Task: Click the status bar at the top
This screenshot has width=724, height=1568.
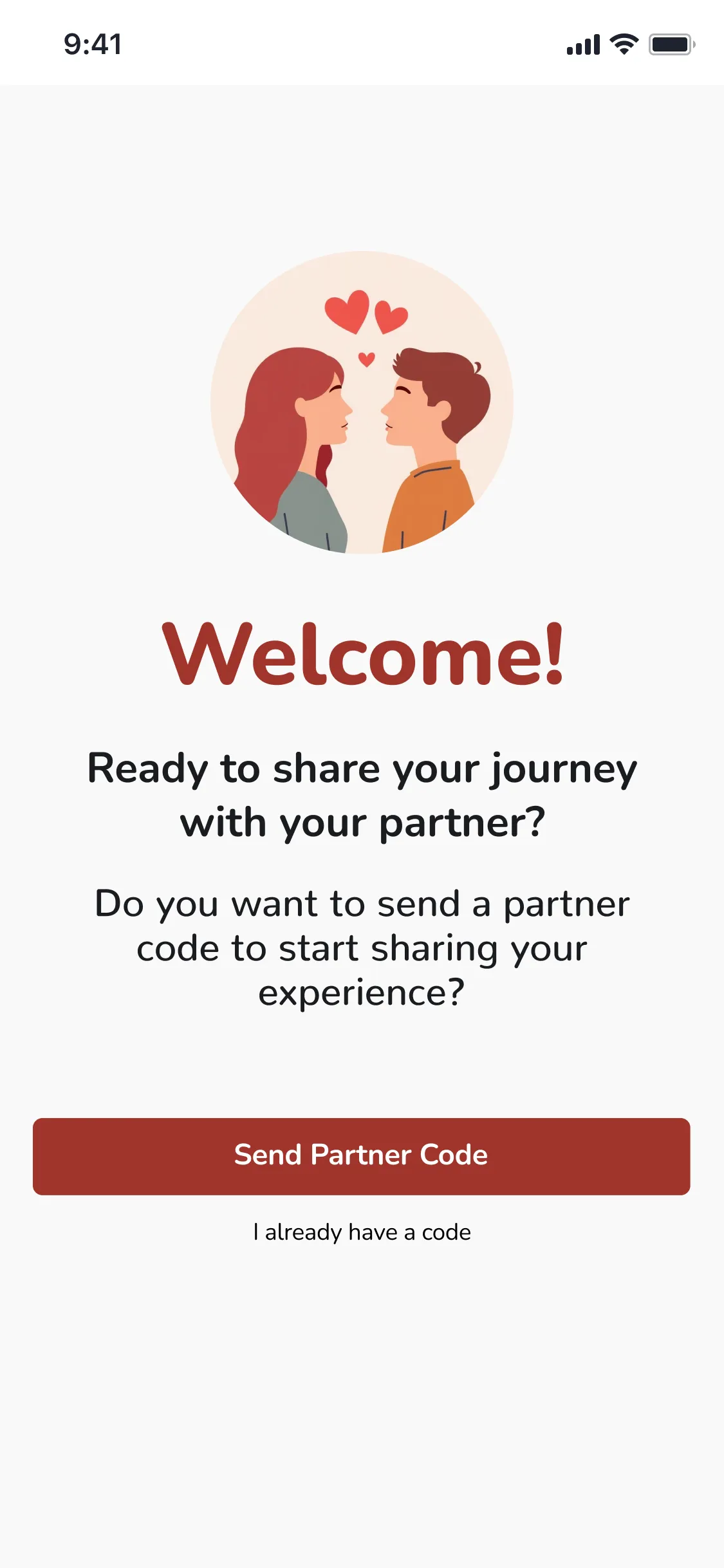Action: 362,44
